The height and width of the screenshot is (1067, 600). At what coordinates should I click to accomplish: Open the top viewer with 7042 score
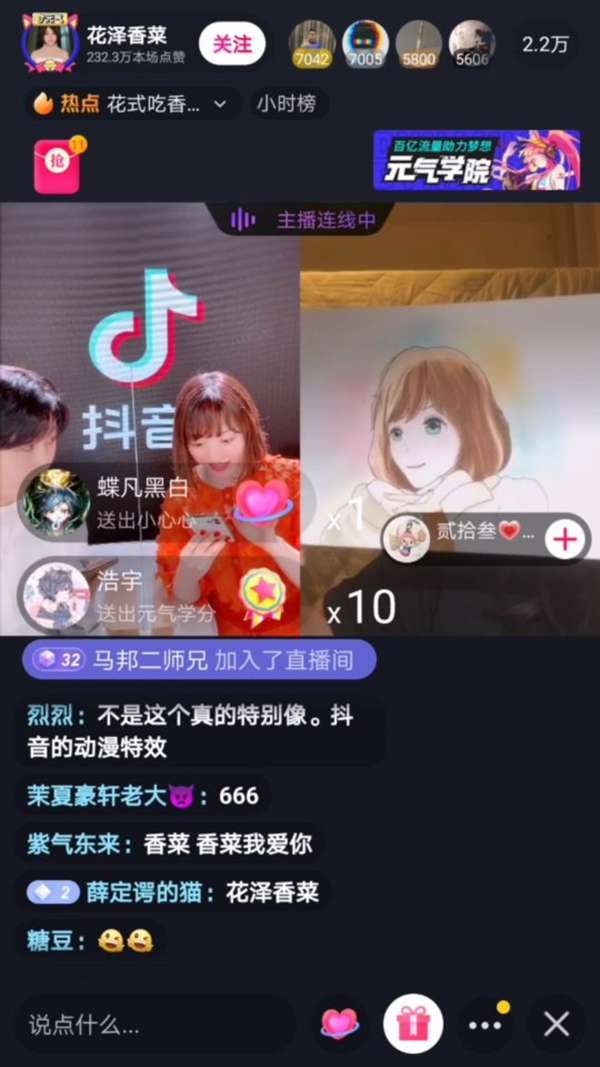pyautogui.click(x=312, y=42)
